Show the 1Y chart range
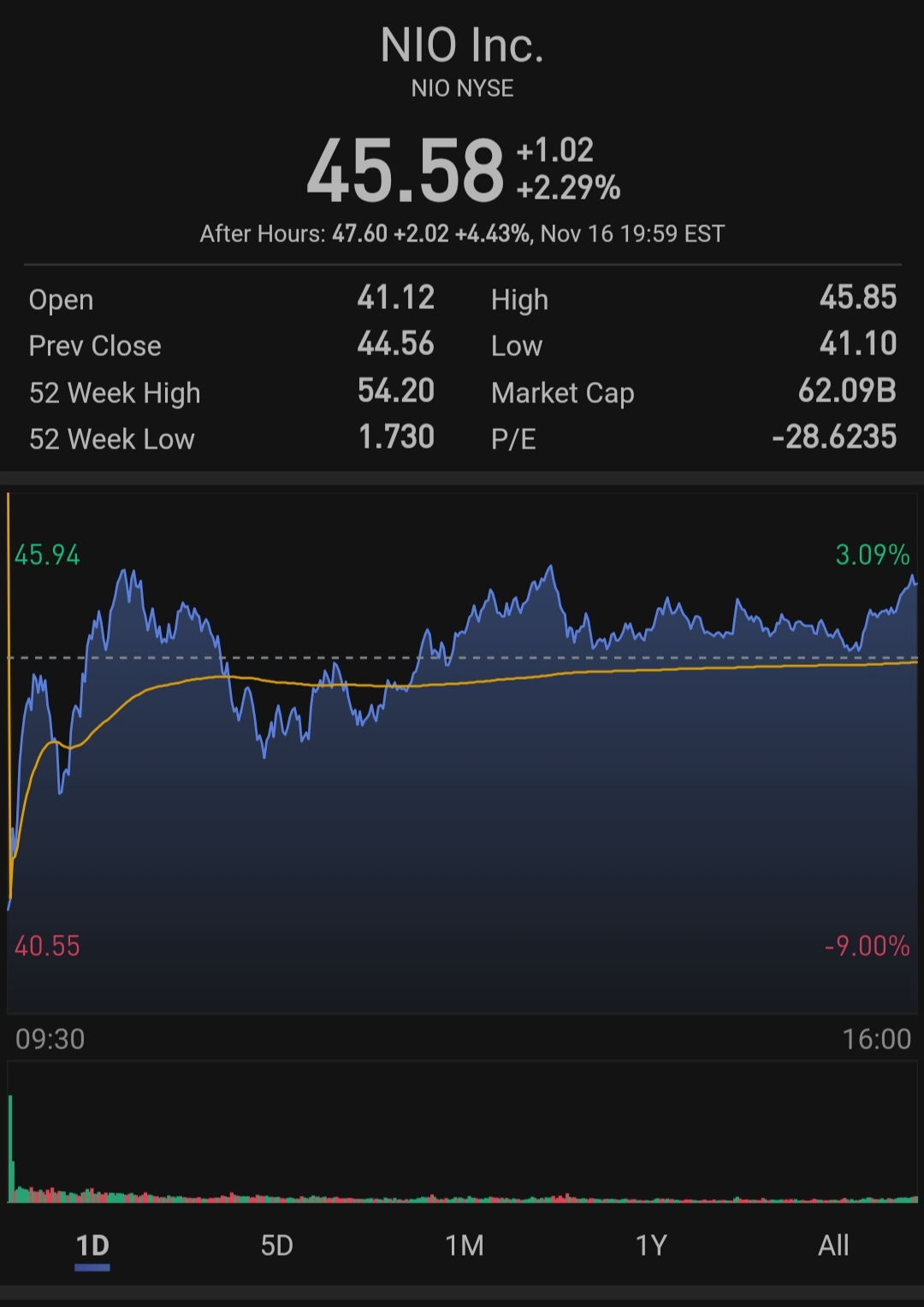Viewport: 924px width, 1307px height. click(x=651, y=1245)
